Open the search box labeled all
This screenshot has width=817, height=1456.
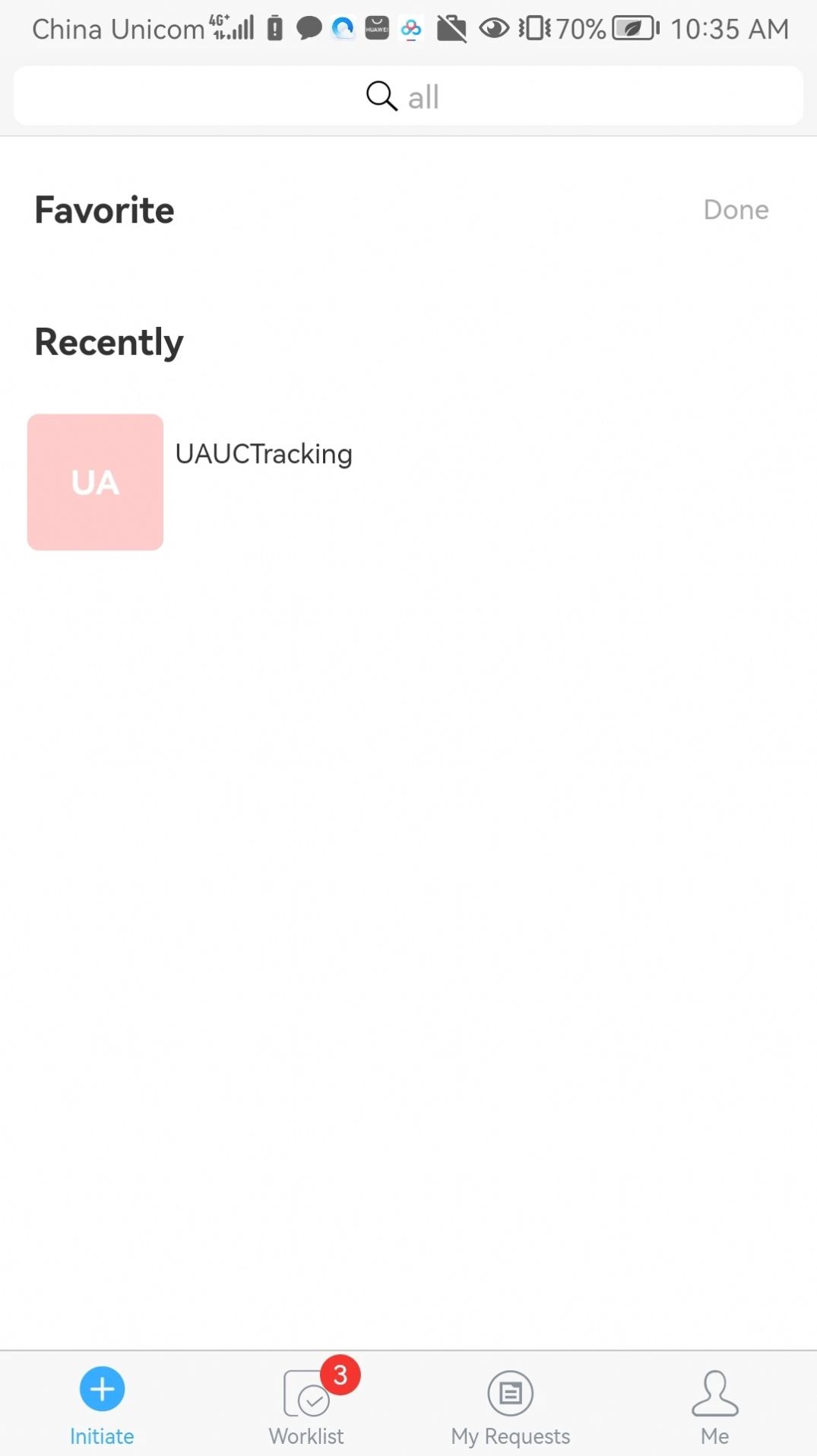click(x=408, y=97)
